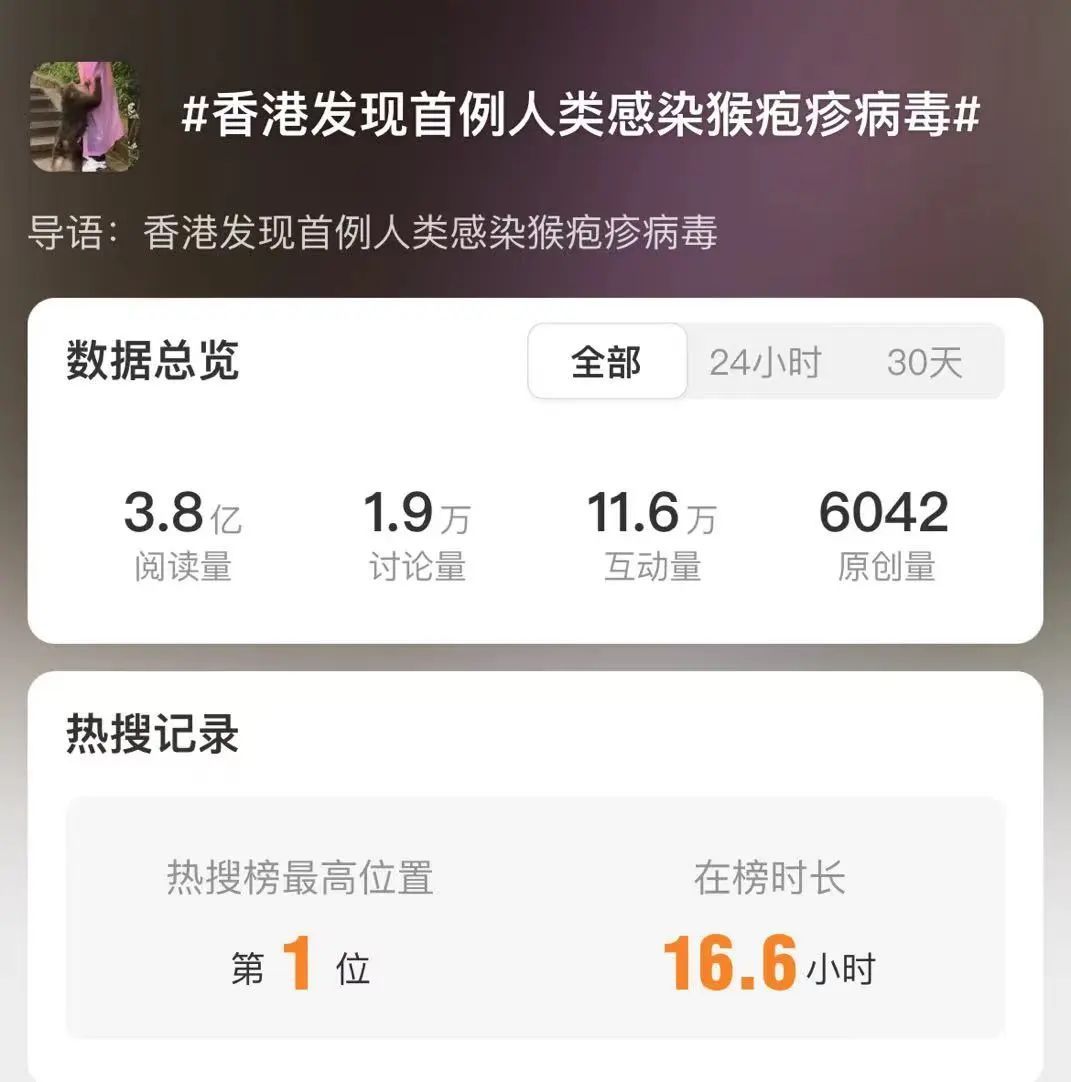This screenshot has width=1071, height=1082.
Task: Select the 全部 tab
Action: coord(605,363)
